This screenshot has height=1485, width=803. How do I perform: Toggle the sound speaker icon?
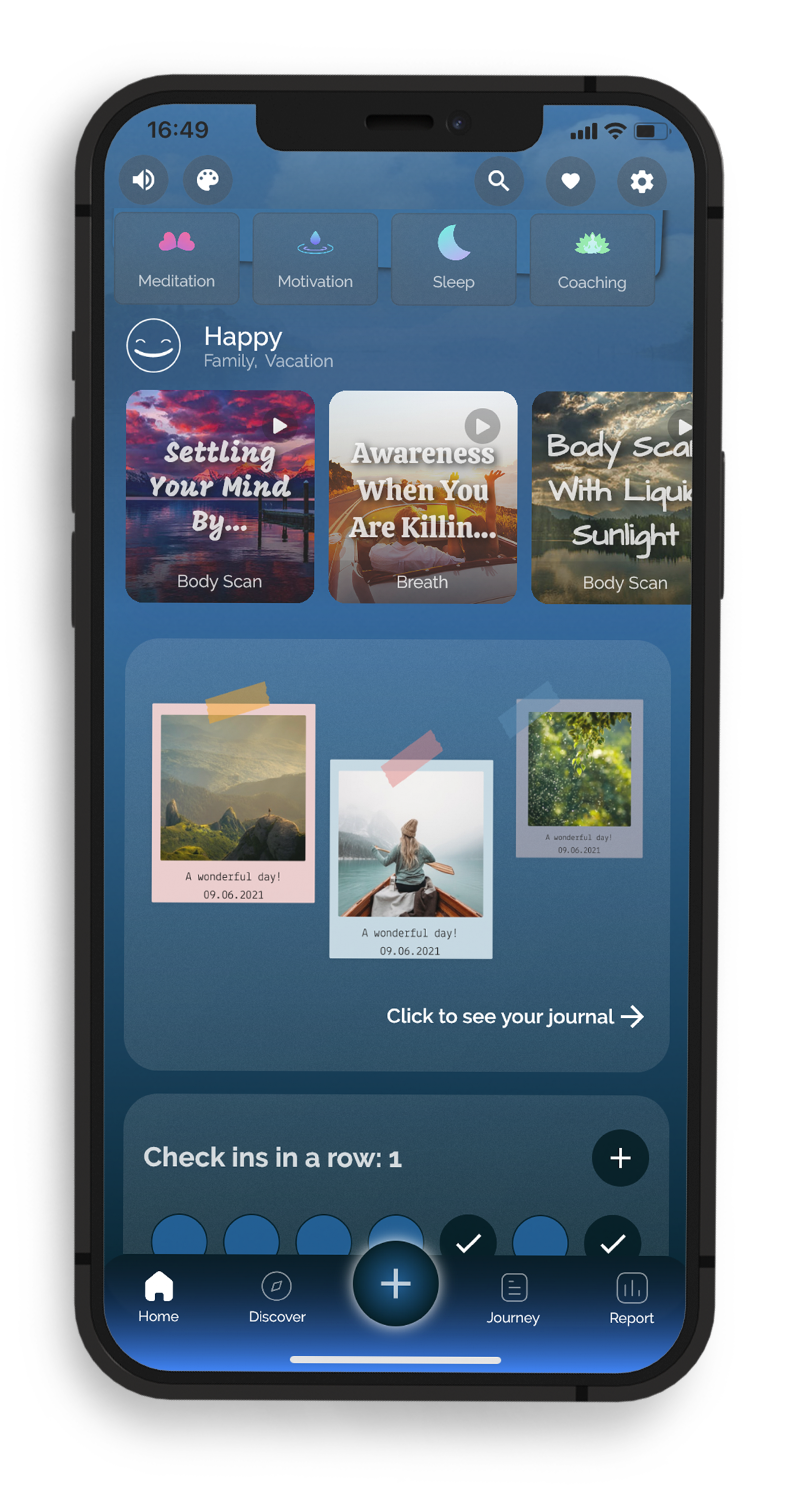[x=144, y=180]
